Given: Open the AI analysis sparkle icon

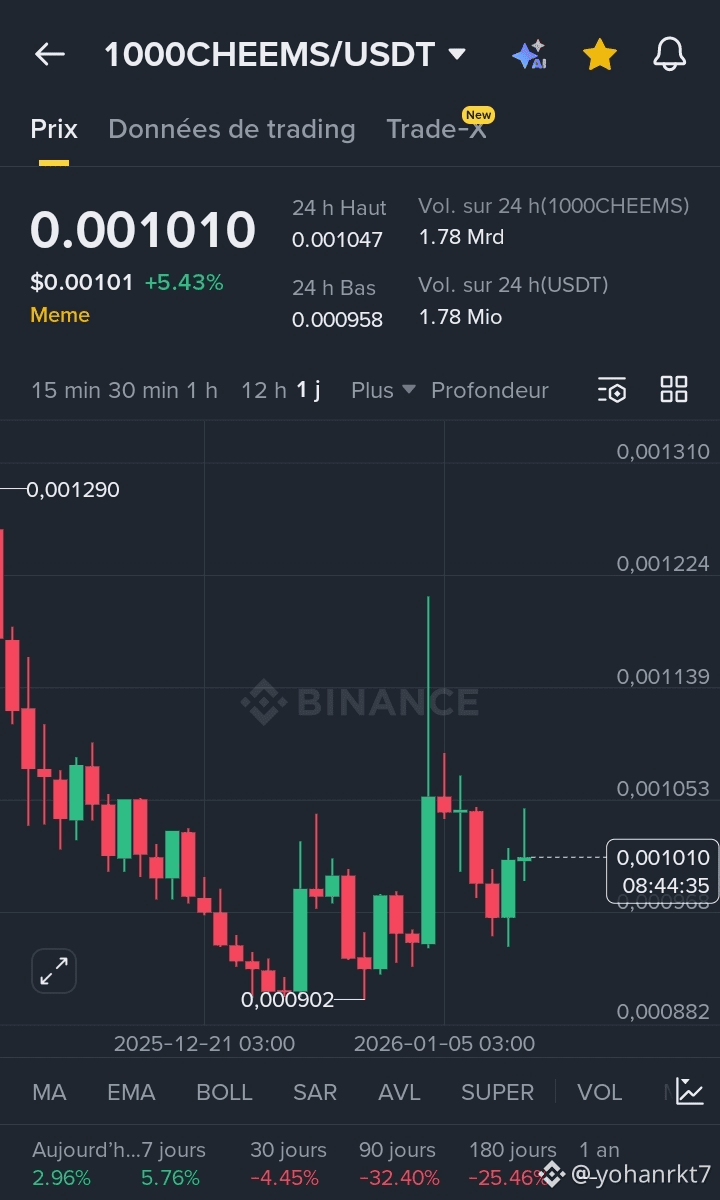Looking at the screenshot, I should (x=528, y=55).
